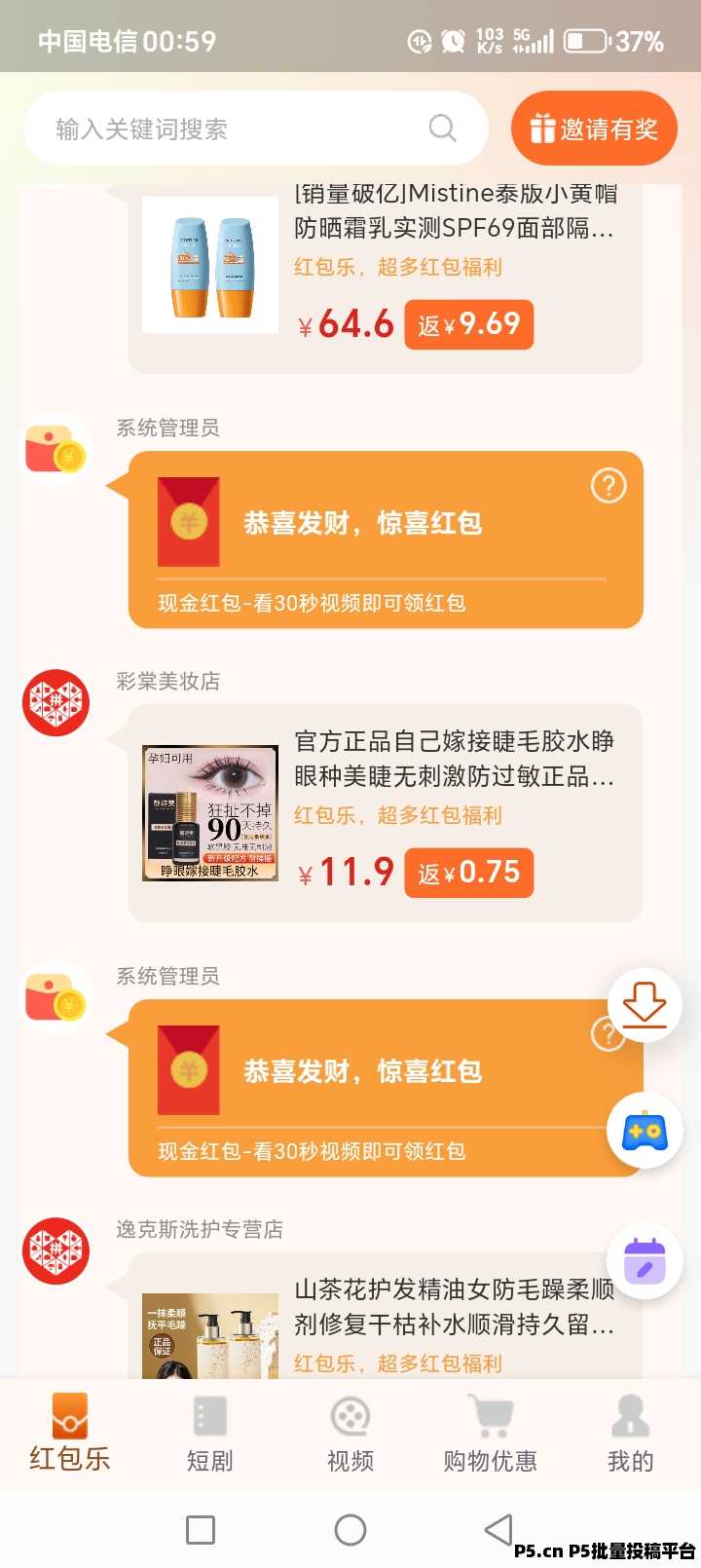Open the red packet below the sunscreen card
The image size is (701, 1568).
tap(386, 540)
